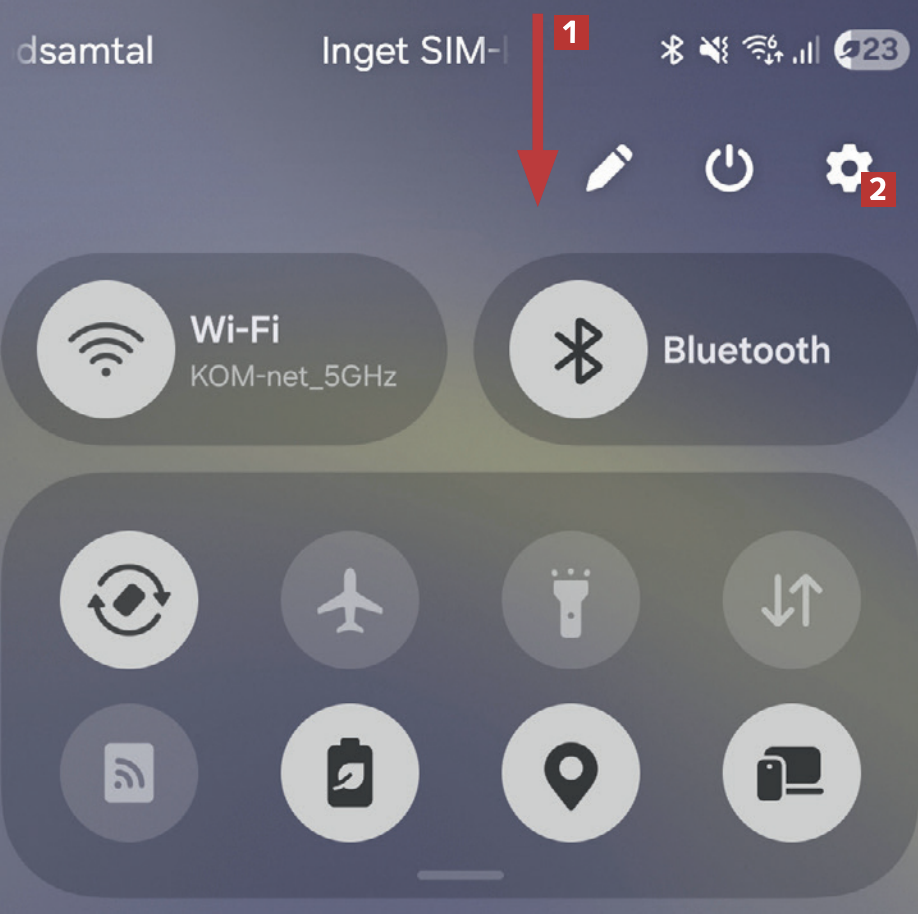Enable airplane mode
The height and width of the screenshot is (914, 918).
click(x=350, y=600)
